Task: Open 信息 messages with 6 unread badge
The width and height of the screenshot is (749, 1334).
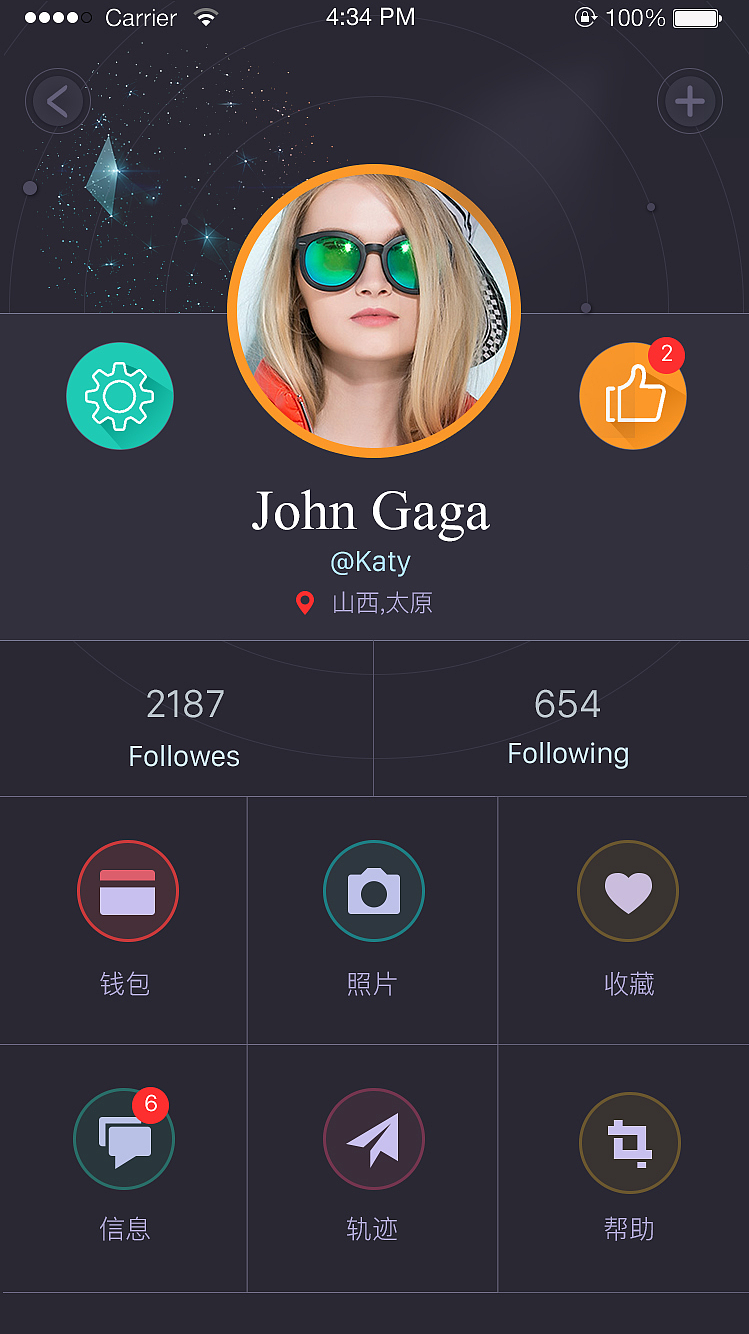Action: pyautogui.click(x=124, y=1138)
